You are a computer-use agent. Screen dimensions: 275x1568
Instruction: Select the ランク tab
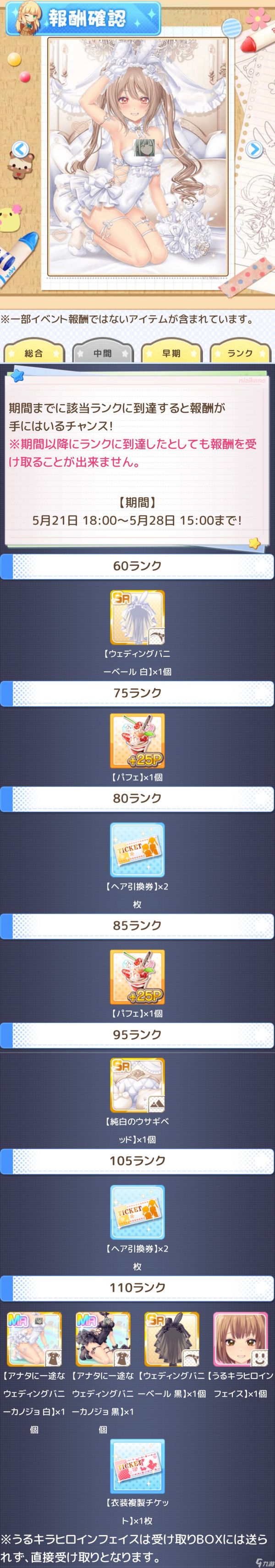click(x=240, y=353)
